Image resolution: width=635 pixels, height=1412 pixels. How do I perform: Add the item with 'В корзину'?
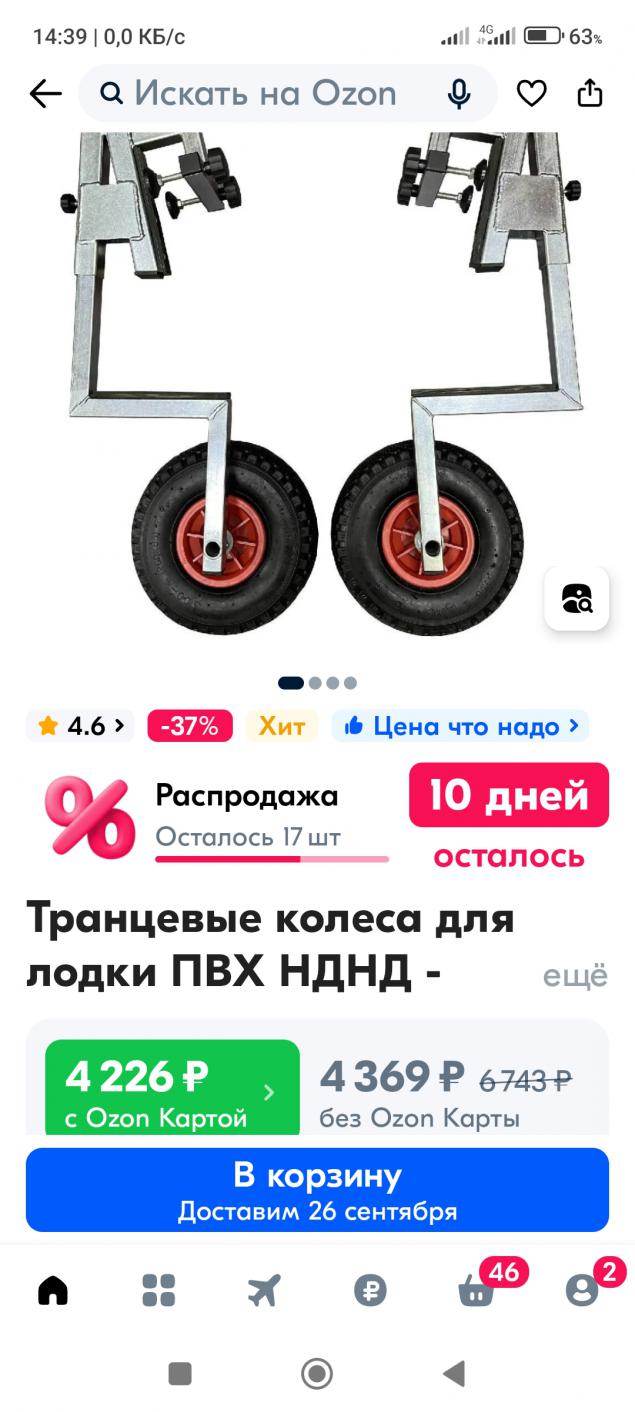click(317, 1190)
